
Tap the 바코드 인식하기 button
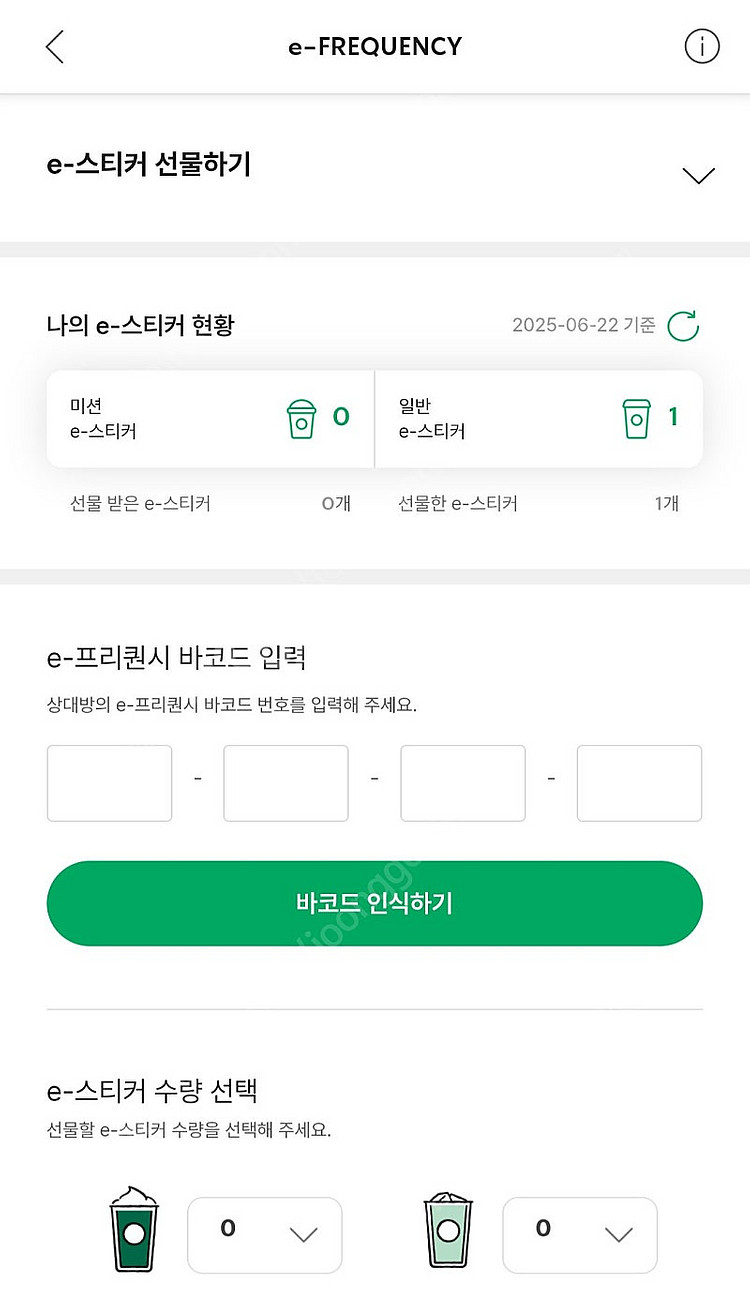click(374, 903)
